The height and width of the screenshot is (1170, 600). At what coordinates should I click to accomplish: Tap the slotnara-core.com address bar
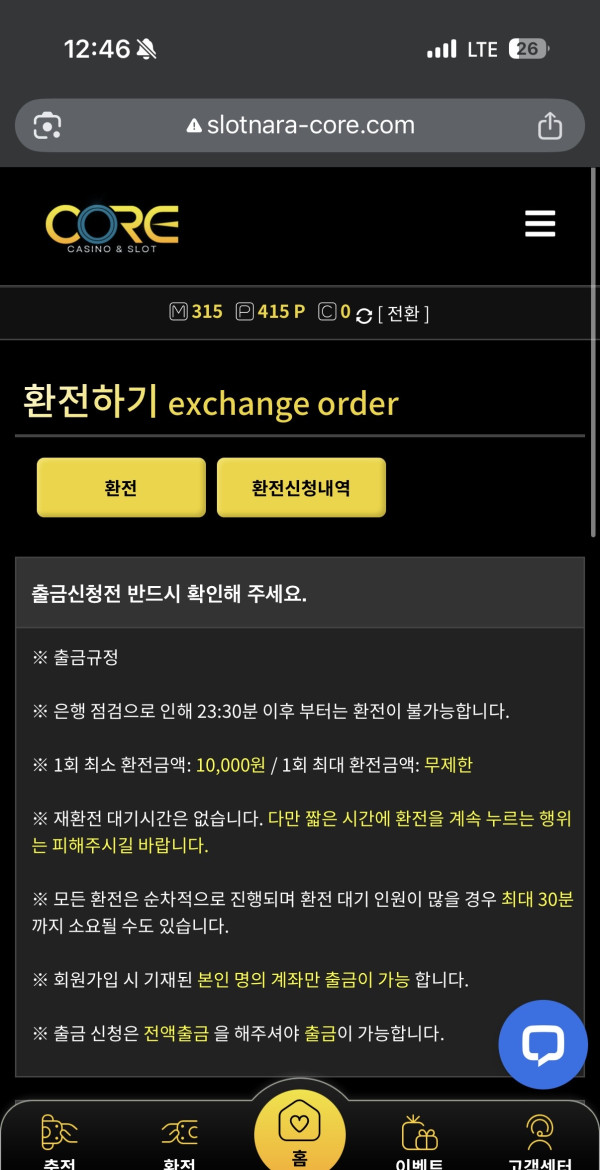click(300, 126)
